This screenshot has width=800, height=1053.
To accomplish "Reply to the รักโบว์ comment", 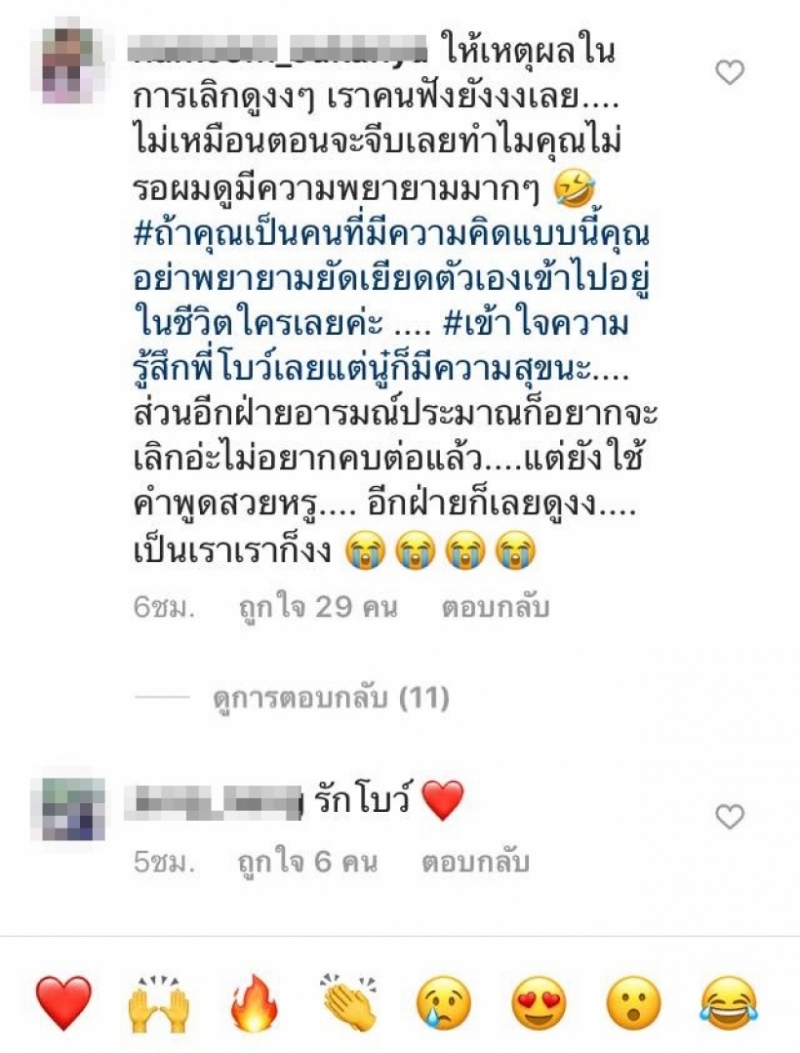I will click(x=475, y=862).
